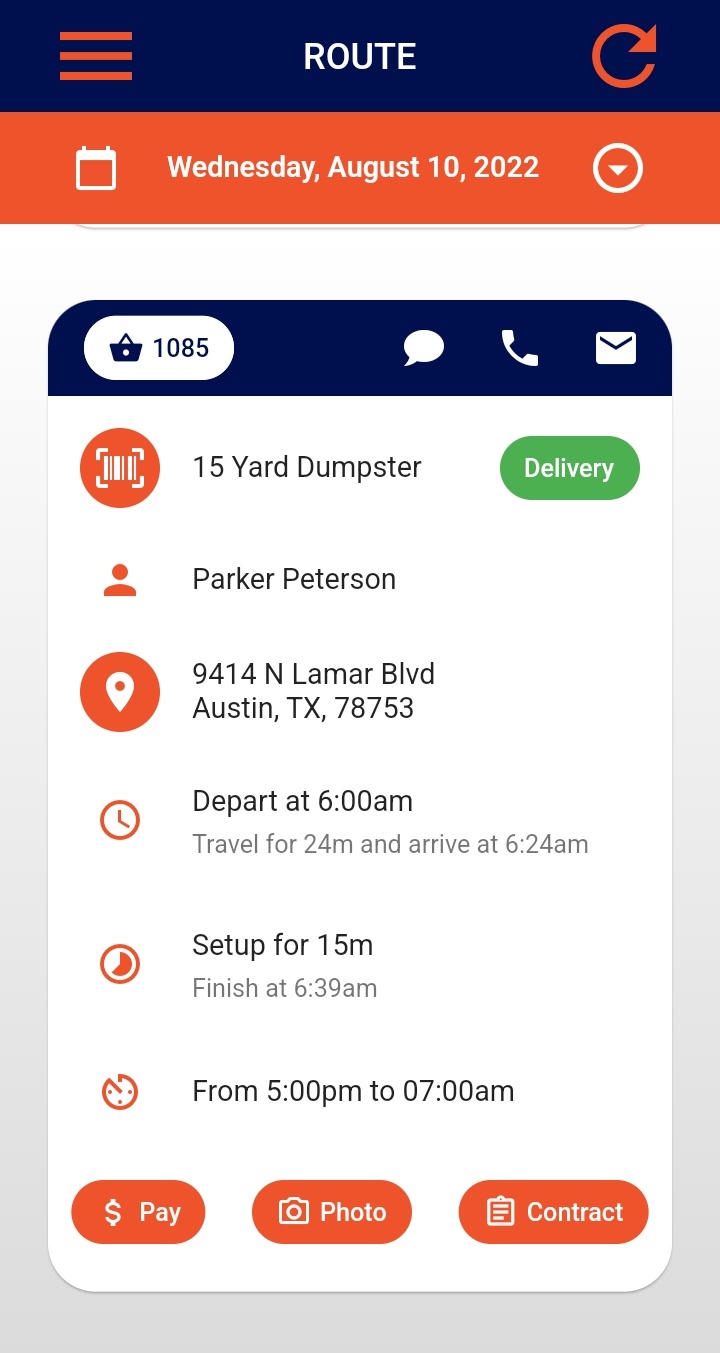Image resolution: width=720 pixels, height=1353 pixels.
Task: Scan the 15 Yard Dumpster barcode
Action: (x=120, y=468)
